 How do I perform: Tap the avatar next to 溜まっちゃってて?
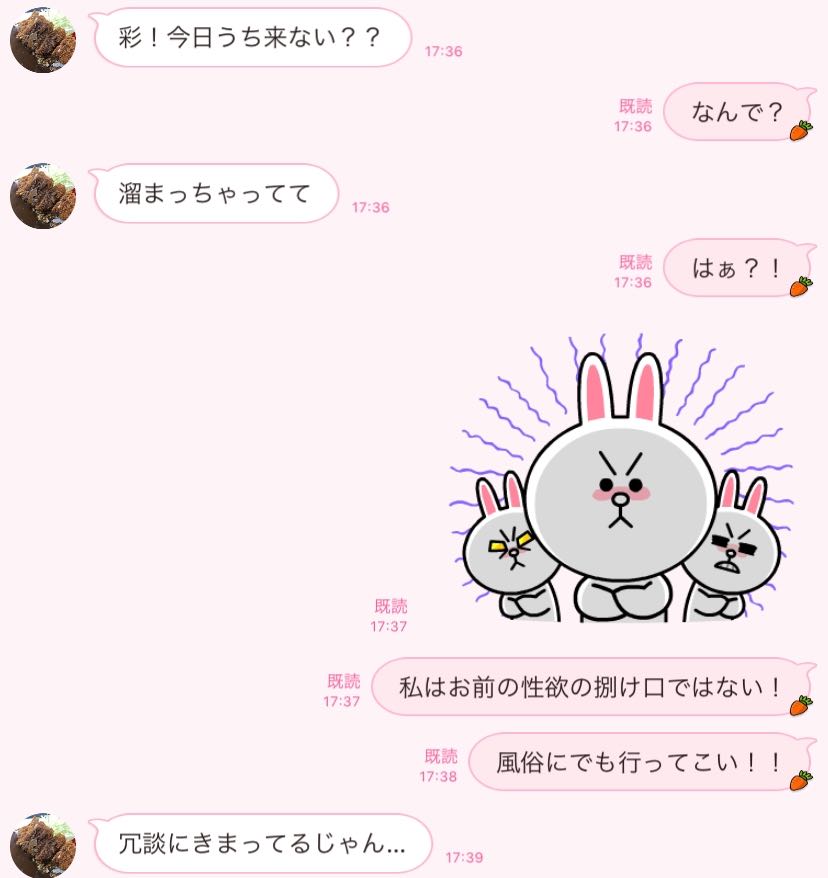coord(43,196)
